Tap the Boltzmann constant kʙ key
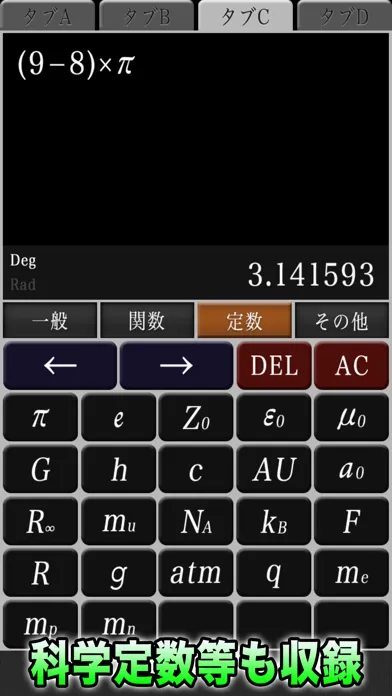This screenshot has width=392, height=696. [274, 521]
